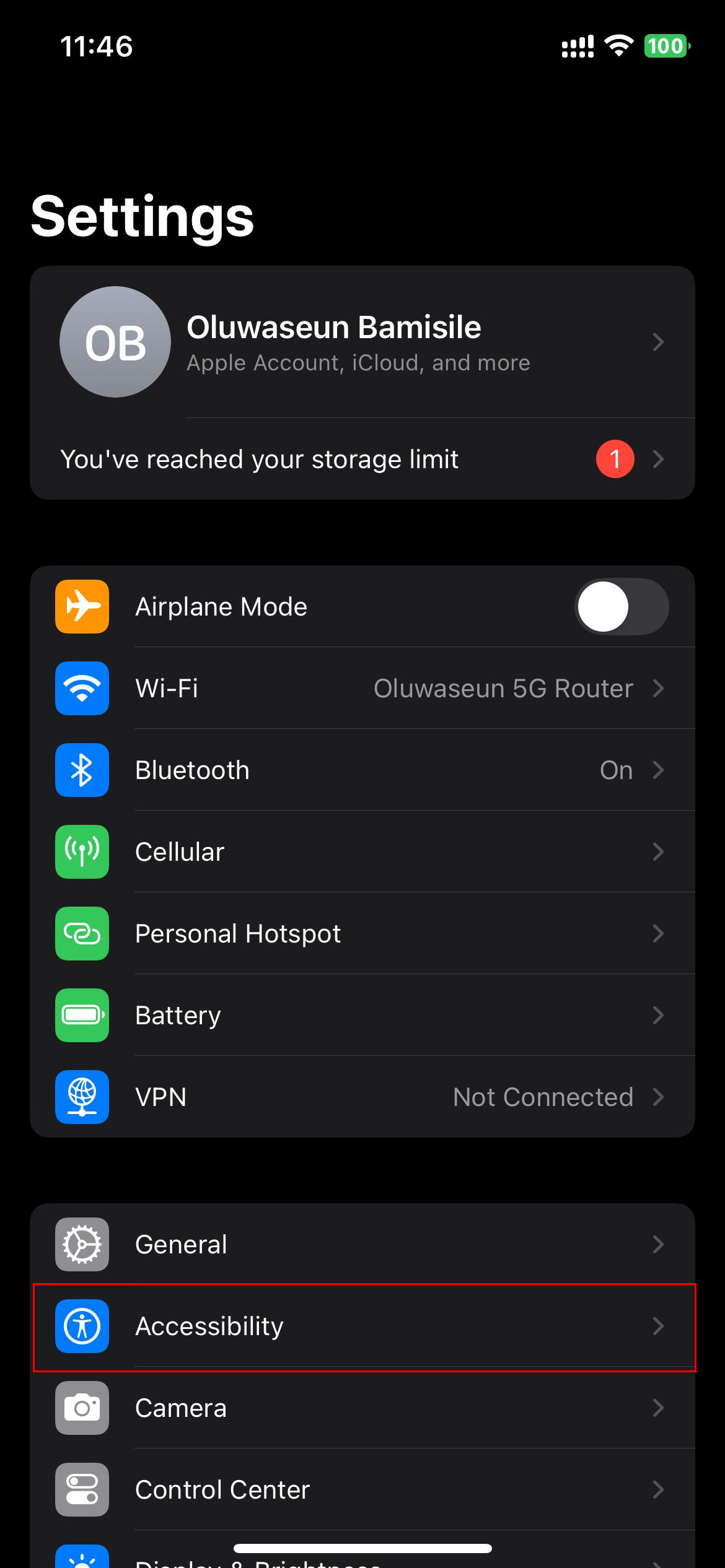Open the storage limit notice

362,459
